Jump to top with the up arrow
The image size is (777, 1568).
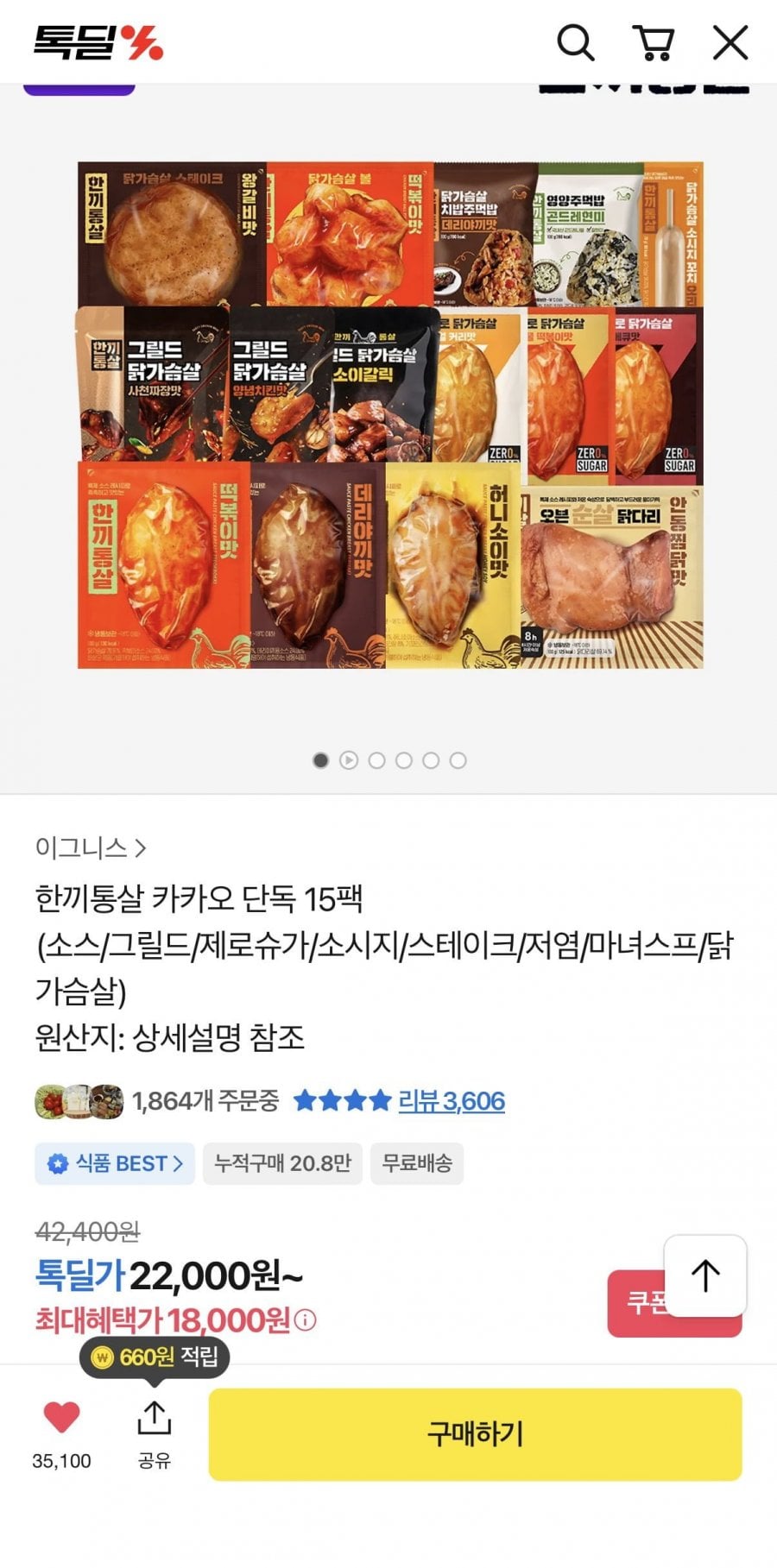[x=705, y=1275]
